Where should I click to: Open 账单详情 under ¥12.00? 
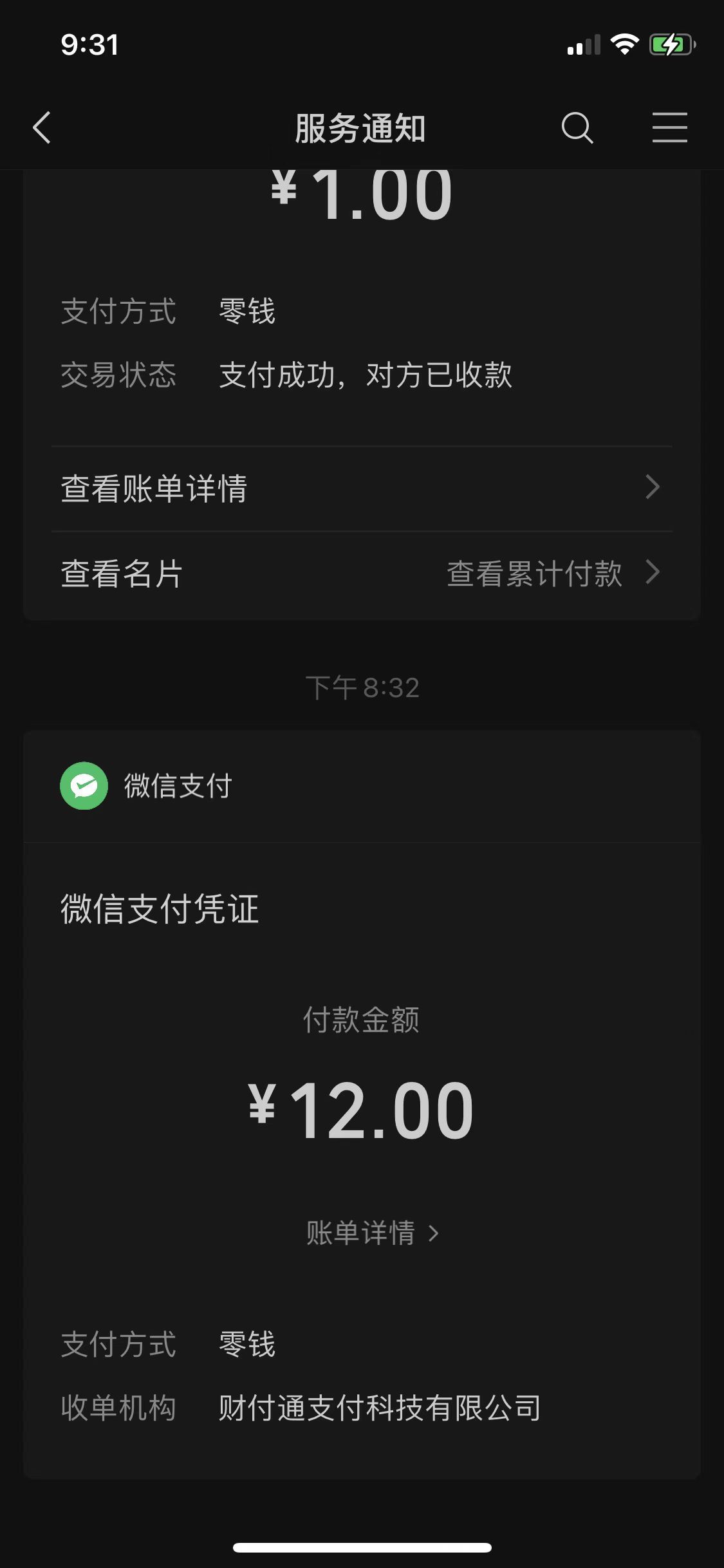pos(371,1233)
